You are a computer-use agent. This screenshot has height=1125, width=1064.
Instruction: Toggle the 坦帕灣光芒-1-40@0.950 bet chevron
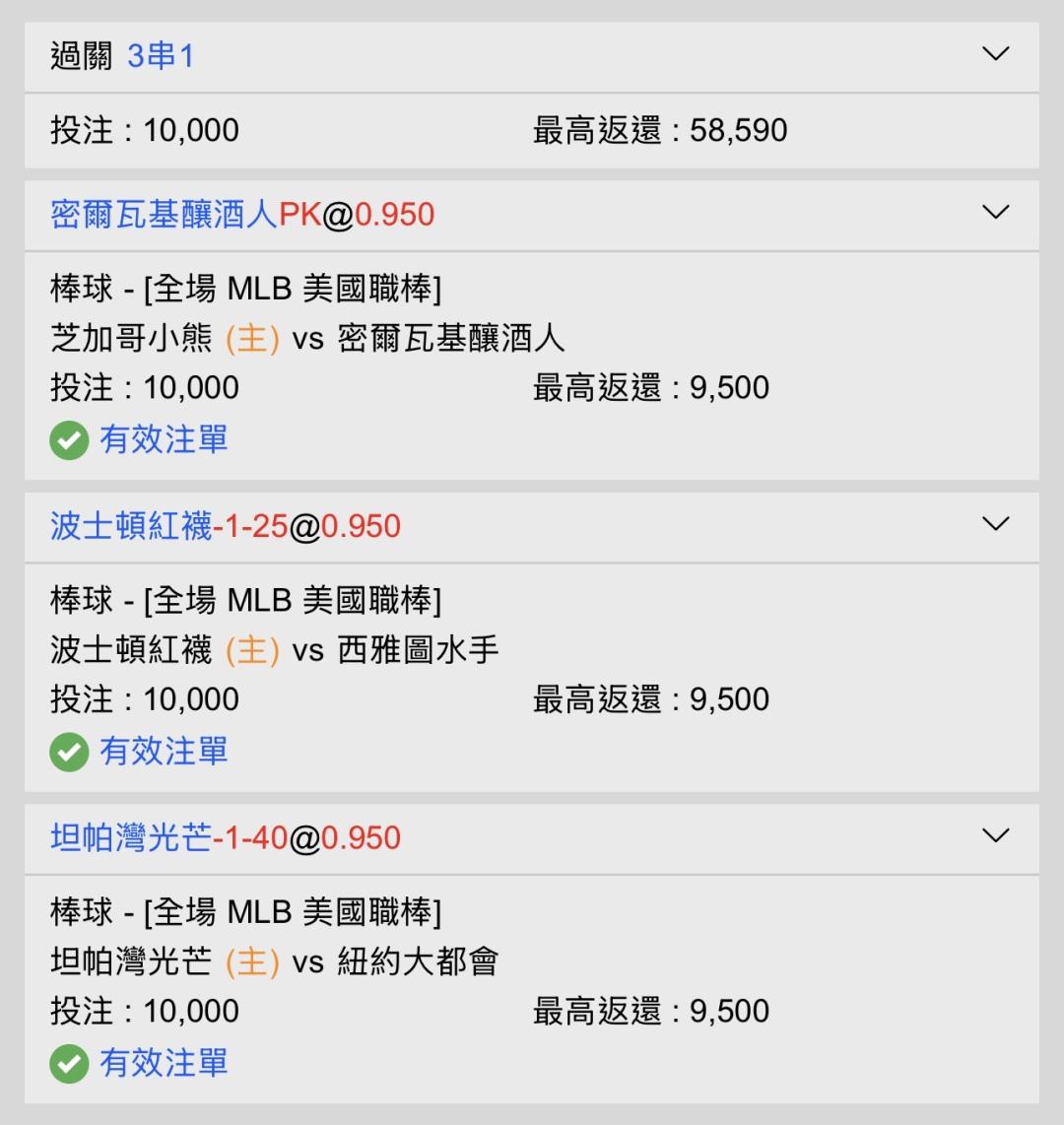click(995, 835)
